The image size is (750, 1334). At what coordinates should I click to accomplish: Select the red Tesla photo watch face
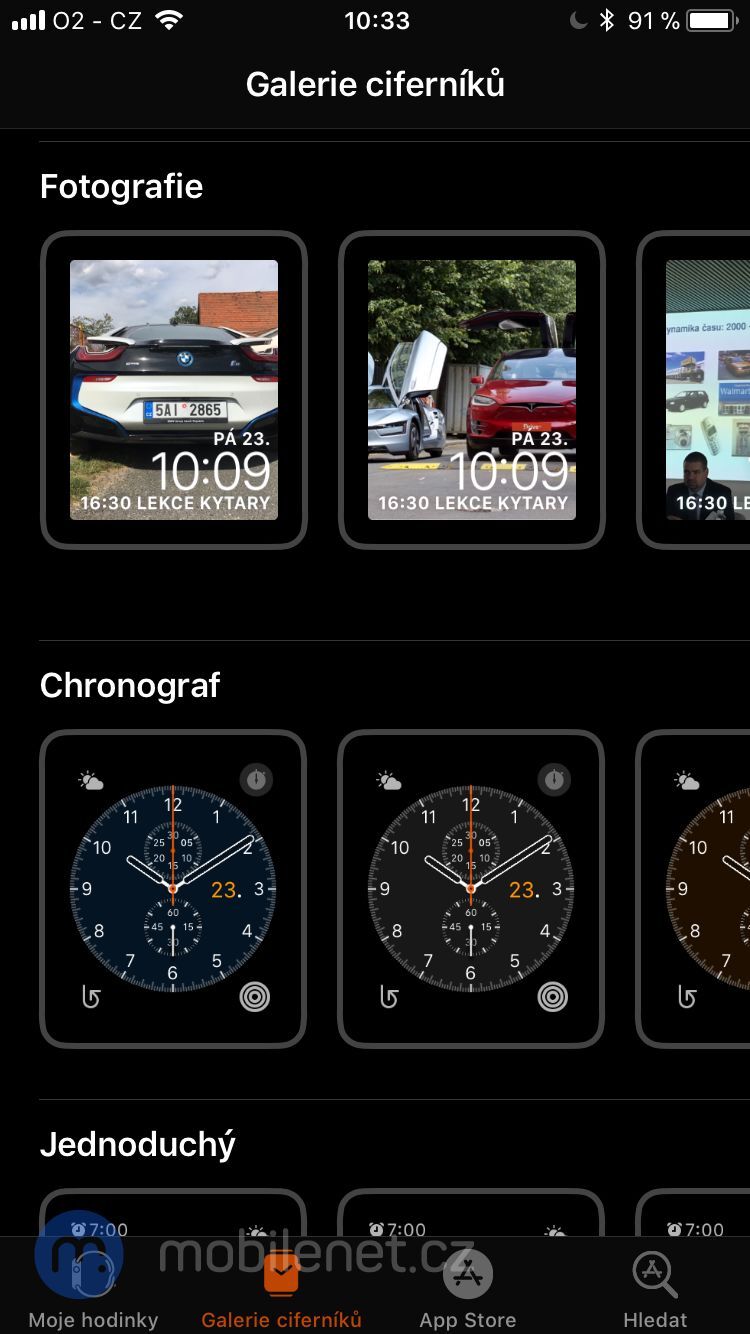pos(471,389)
